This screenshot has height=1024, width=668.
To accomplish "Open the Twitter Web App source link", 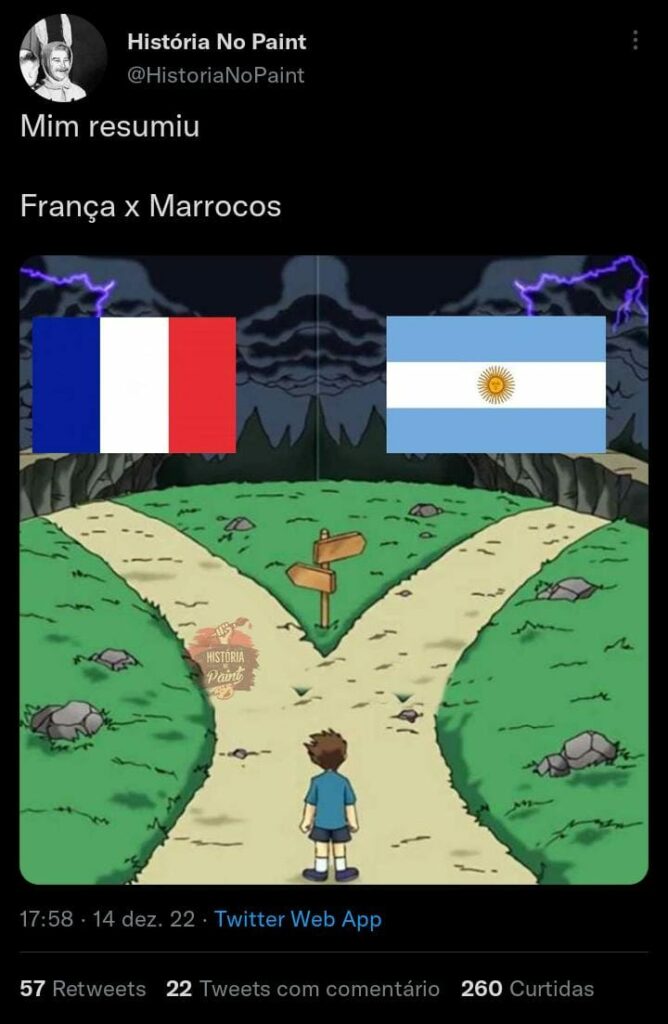I will click(x=298, y=919).
